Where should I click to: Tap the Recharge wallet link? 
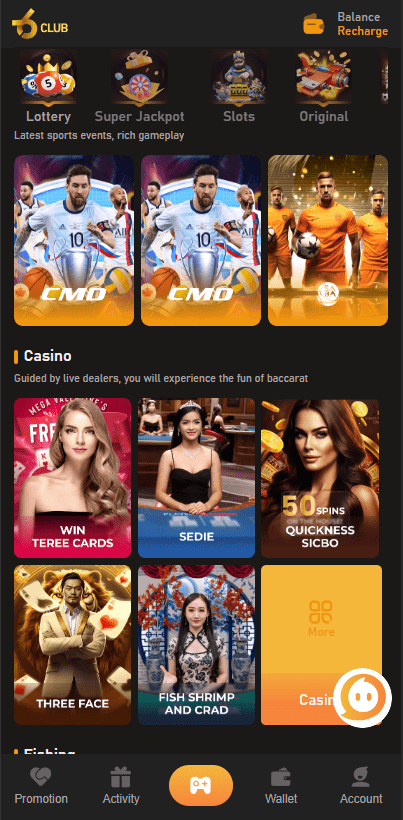point(362,31)
